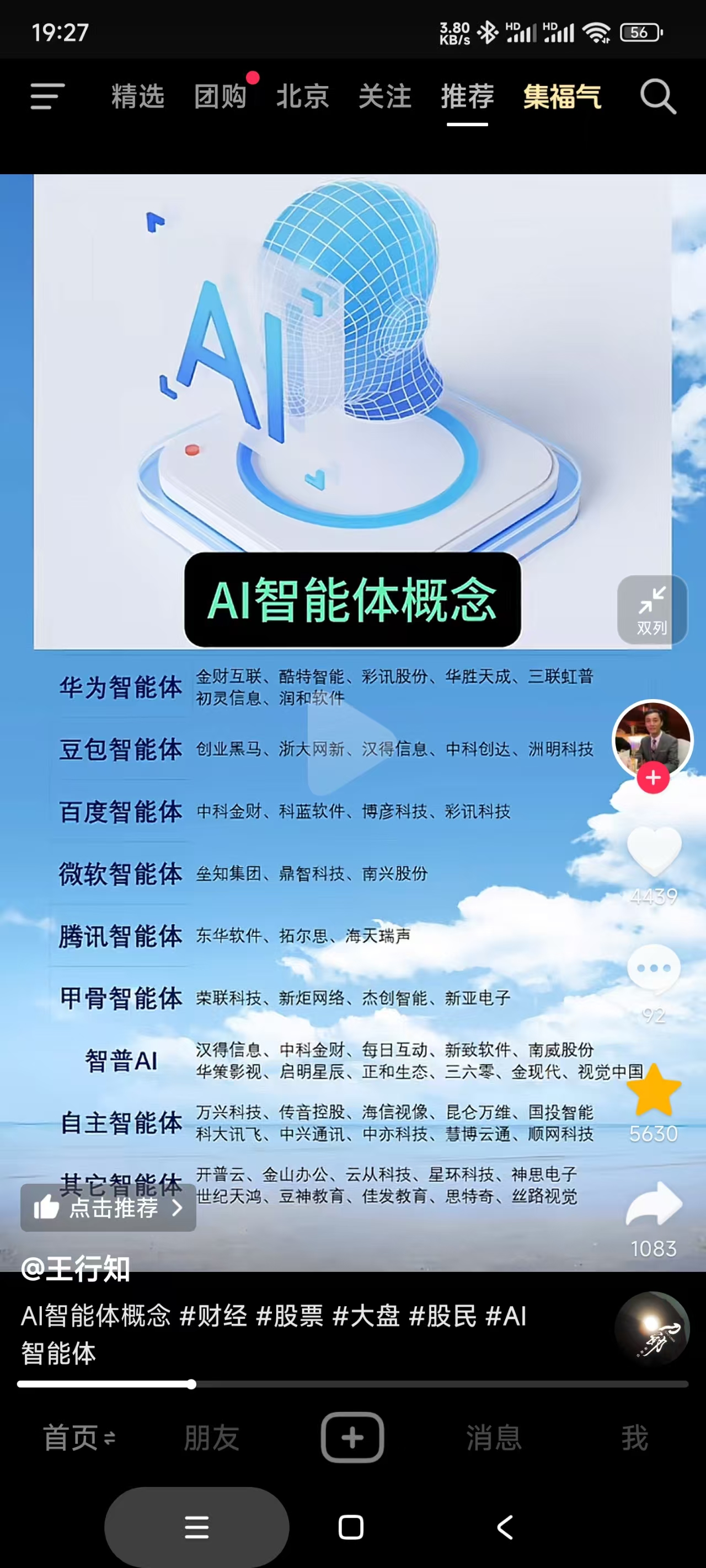Open the search magnifier icon
The image size is (706, 1568).
[x=657, y=96]
